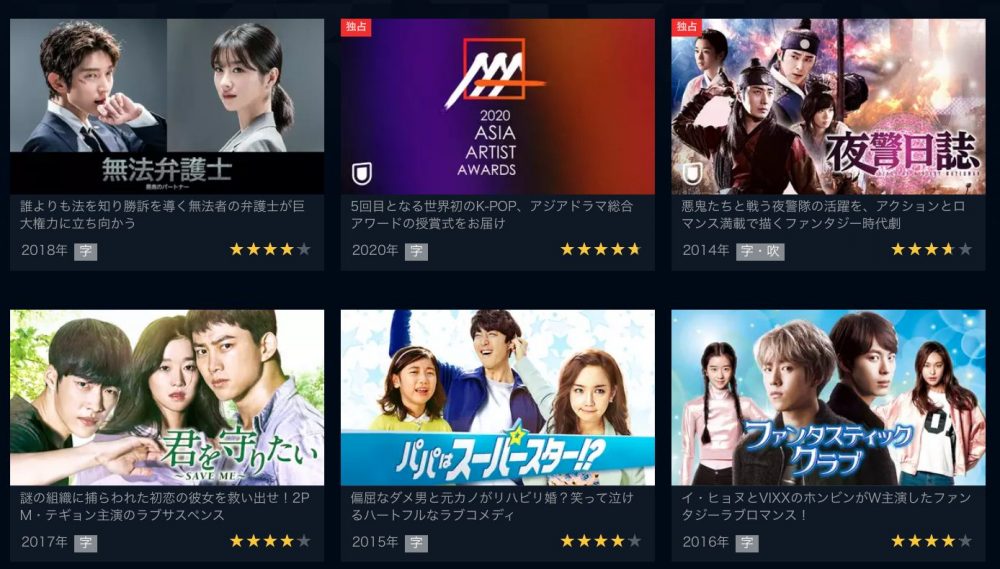View the パパはスーパースター!? drama
Viewport: 1000px width, 569px height.
(x=497, y=397)
